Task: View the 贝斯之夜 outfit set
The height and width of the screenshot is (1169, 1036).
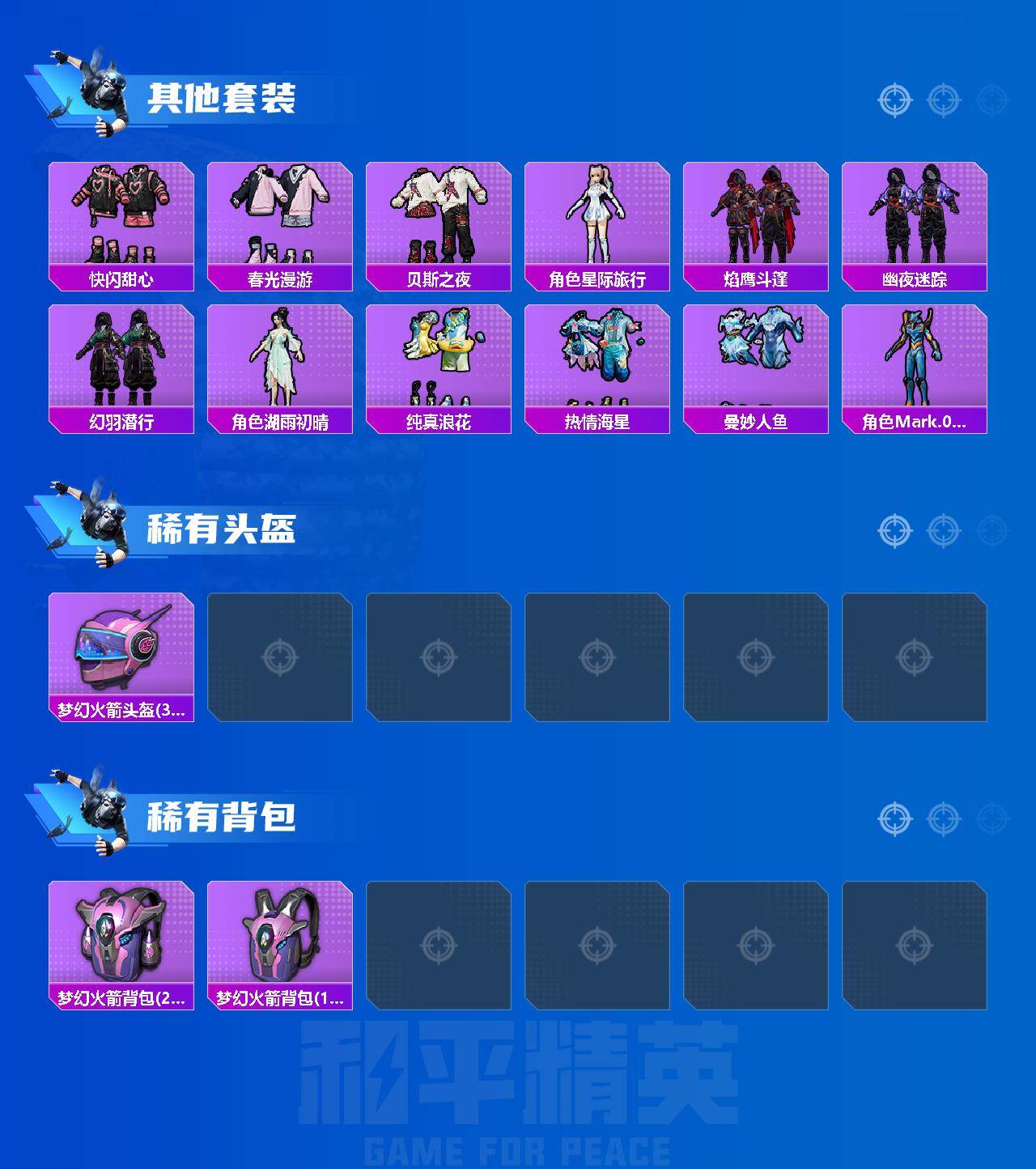Action: click(x=438, y=219)
